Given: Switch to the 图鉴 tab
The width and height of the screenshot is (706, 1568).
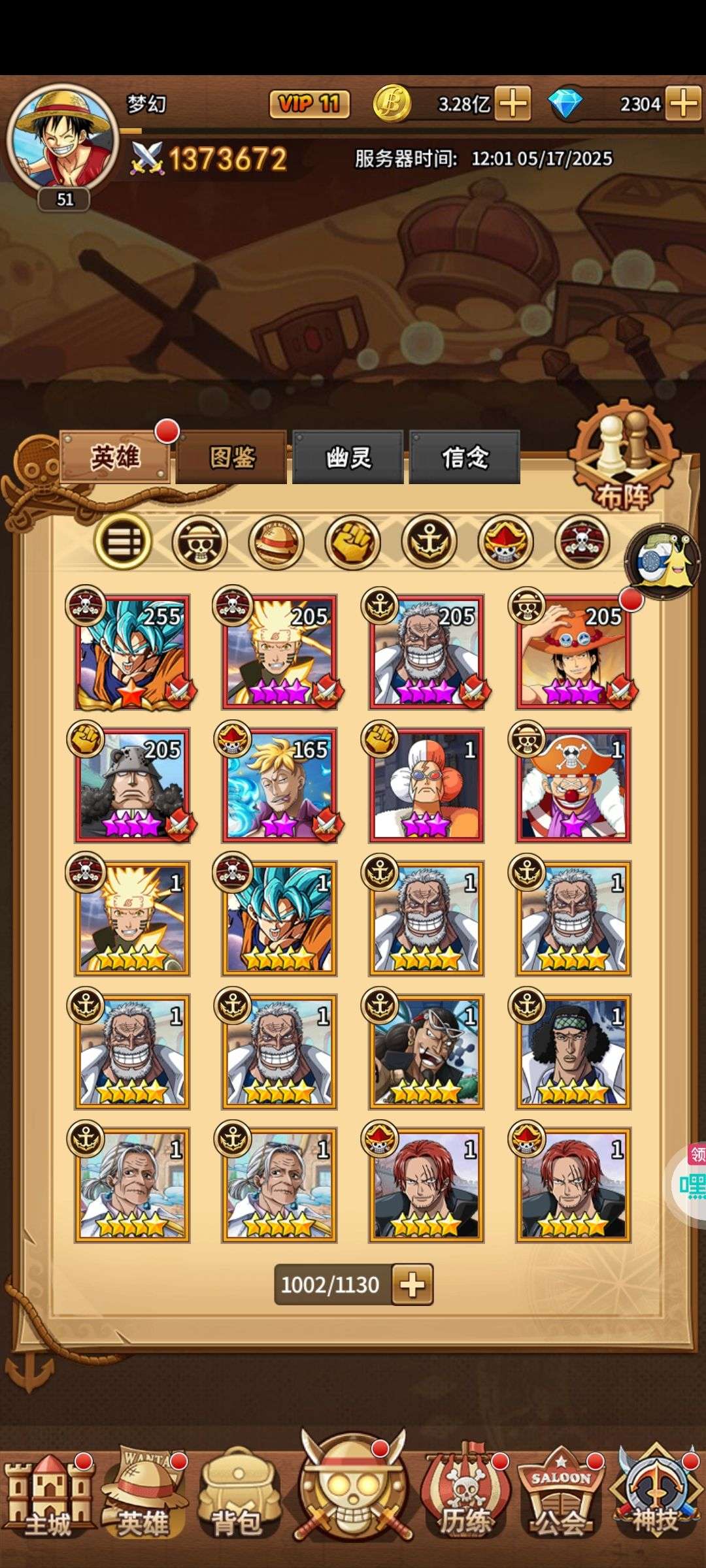Looking at the screenshot, I should (231, 457).
